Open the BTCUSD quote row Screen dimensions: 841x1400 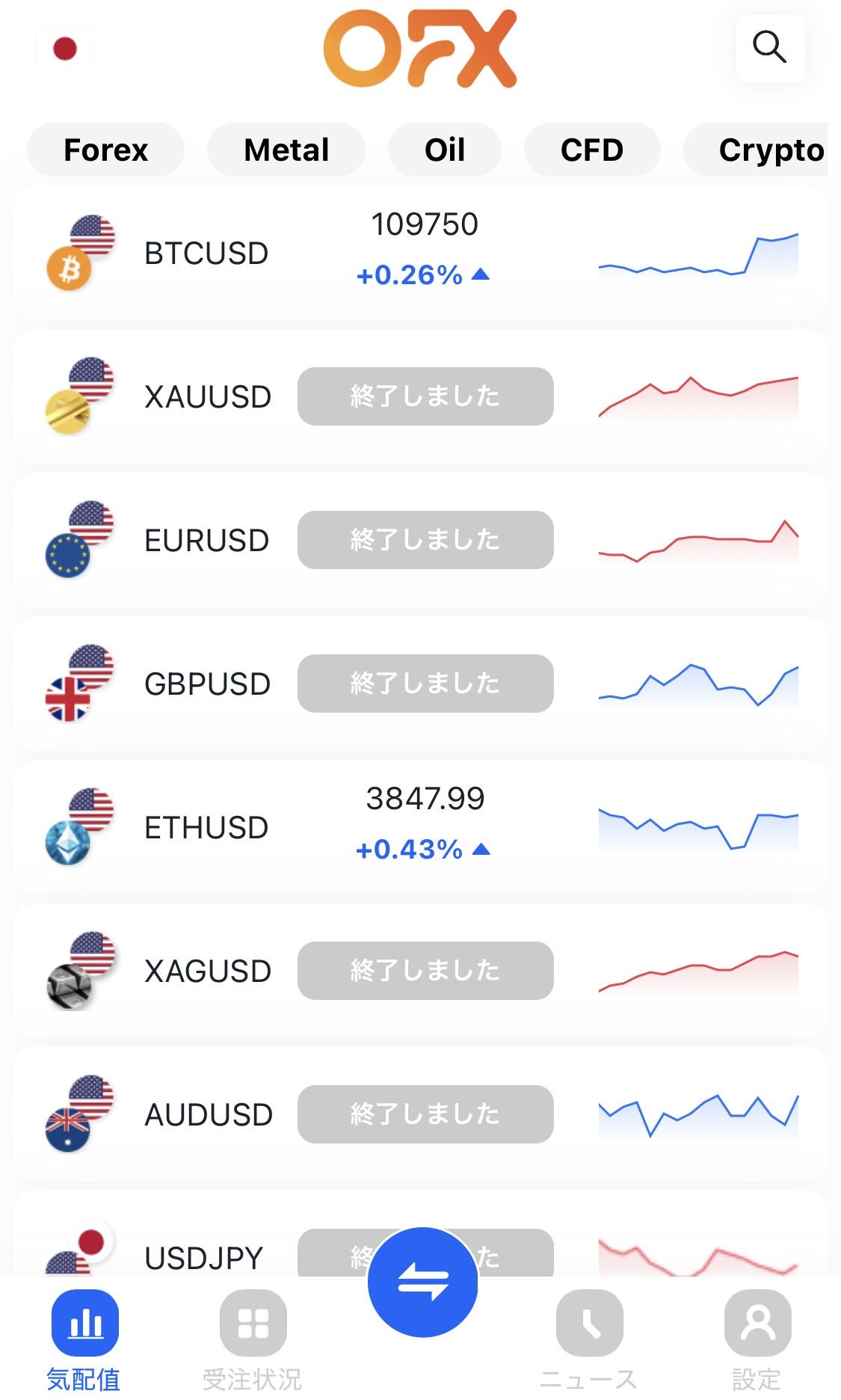tap(206, 254)
